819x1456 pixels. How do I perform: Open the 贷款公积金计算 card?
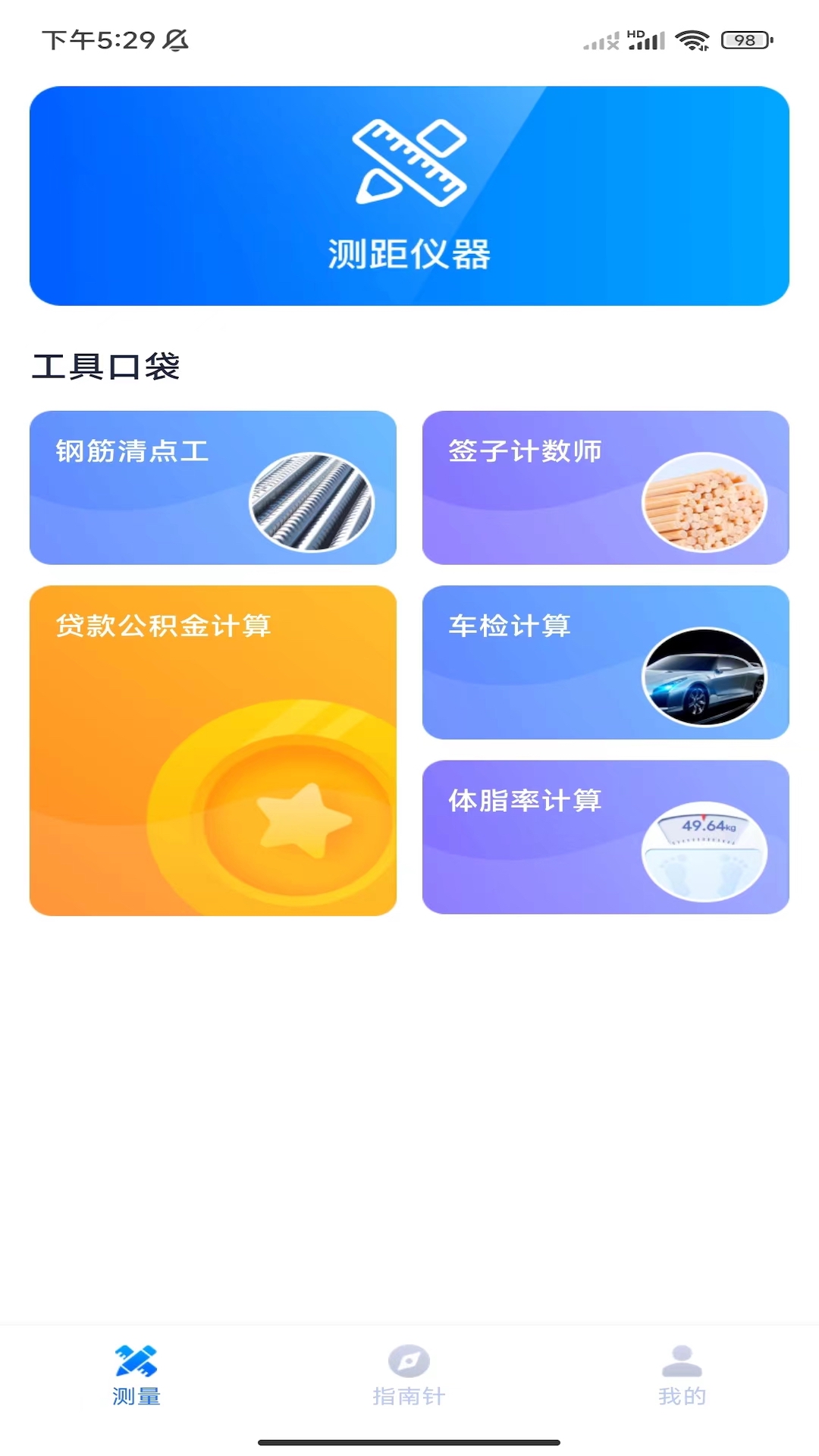coord(213,751)
